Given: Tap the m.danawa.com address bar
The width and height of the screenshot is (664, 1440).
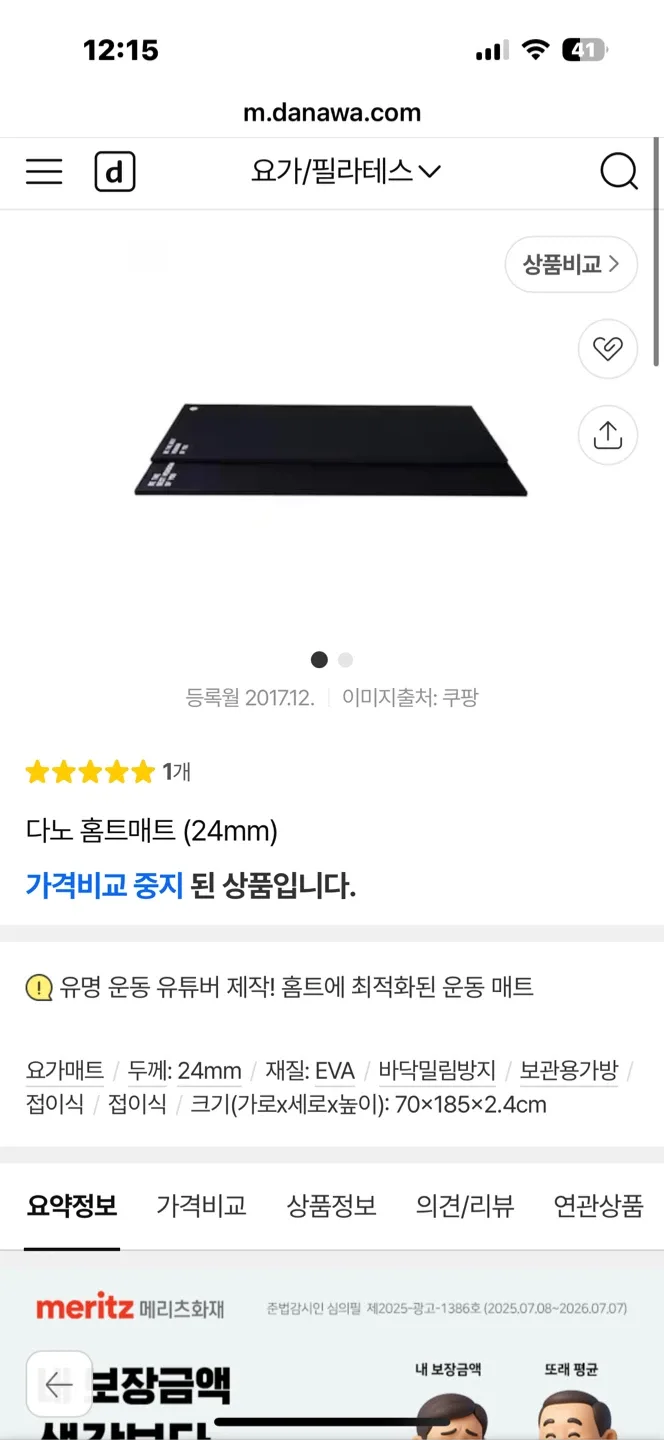Looking at the screenshot, I should pyautogui.click(x=332, y=112).
